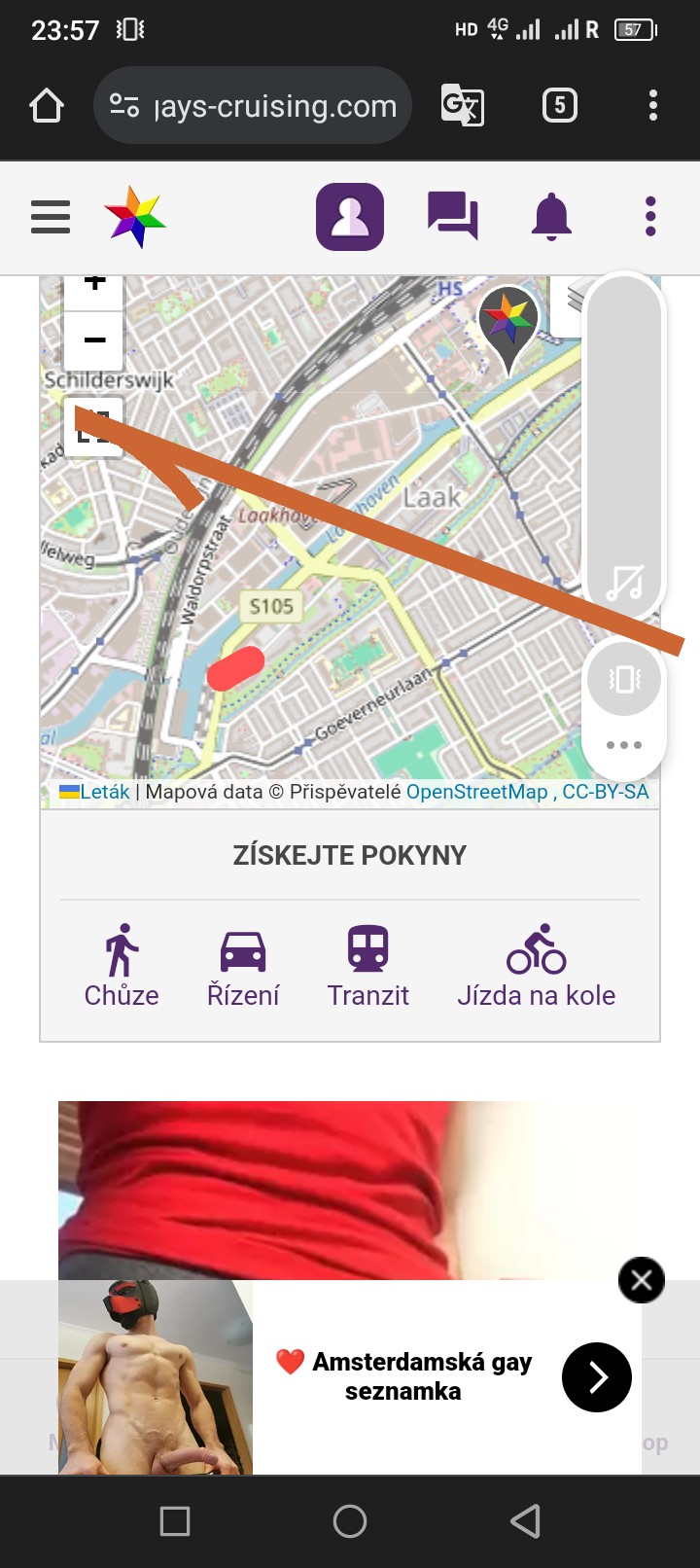The width and height of the screenshot is (700, 1568).
Task: Go back with system back button
Action: [525, 1520]
